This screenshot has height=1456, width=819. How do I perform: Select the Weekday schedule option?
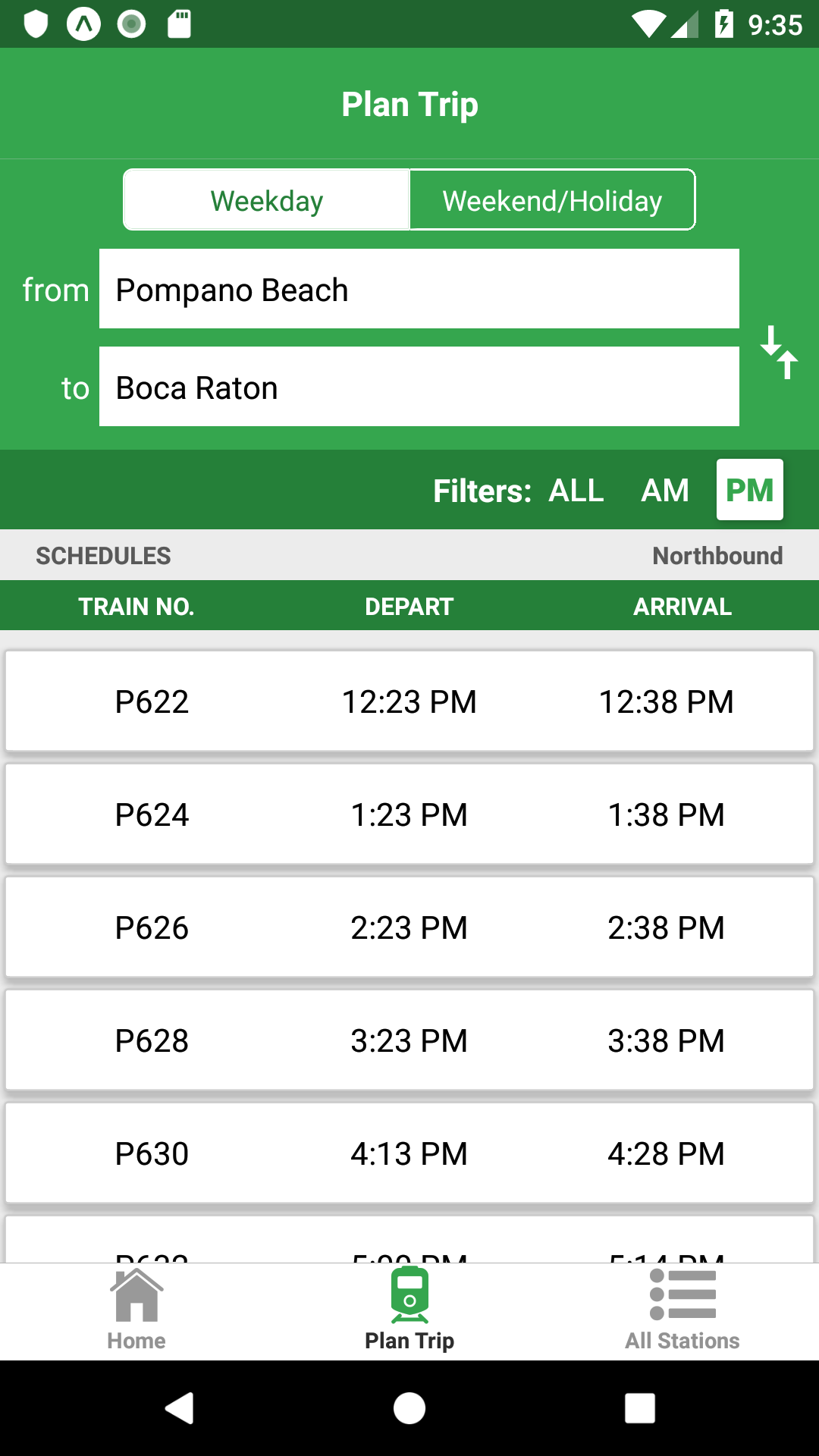tap(266, 199)
